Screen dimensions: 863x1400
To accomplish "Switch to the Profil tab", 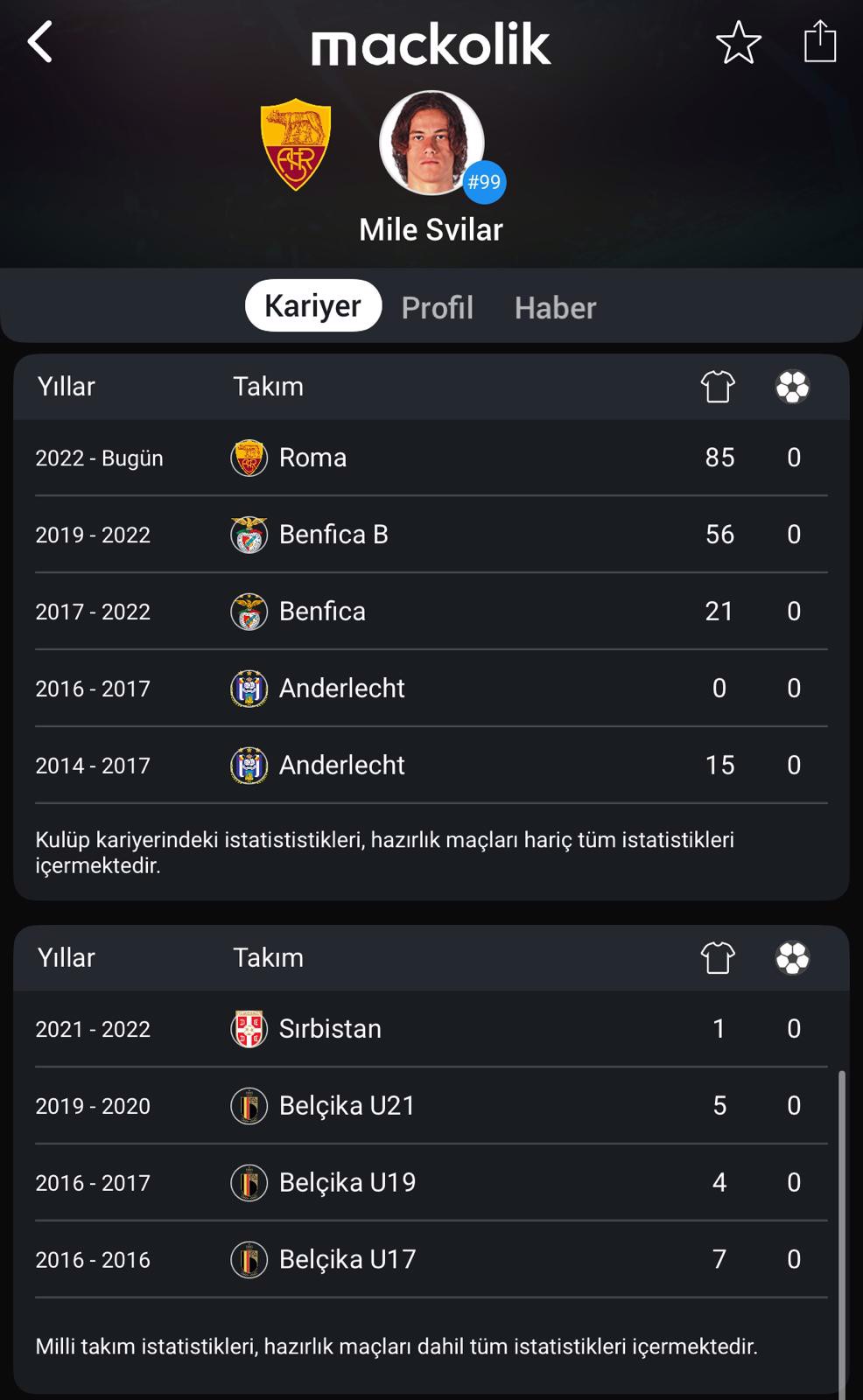I will 437,307.
